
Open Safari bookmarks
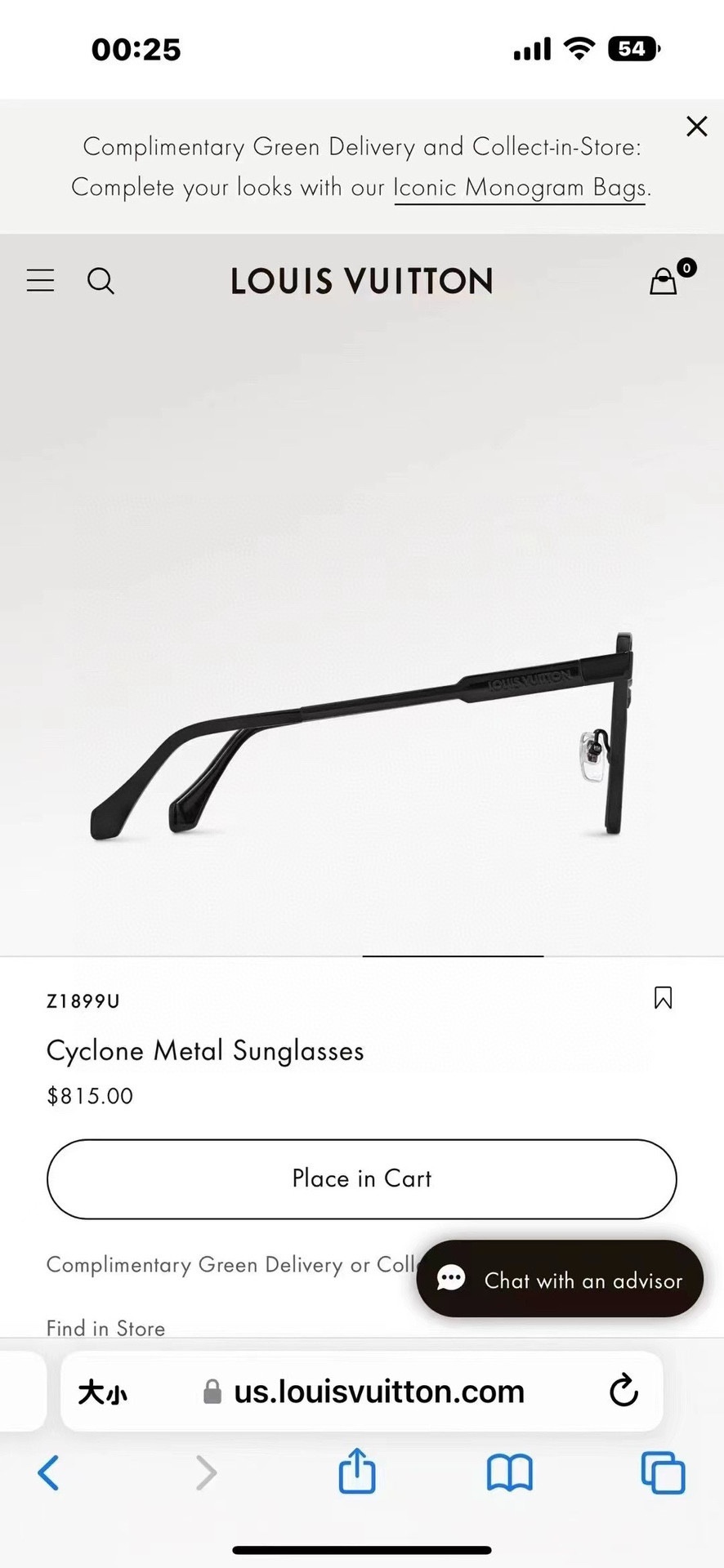point(509,1472)
